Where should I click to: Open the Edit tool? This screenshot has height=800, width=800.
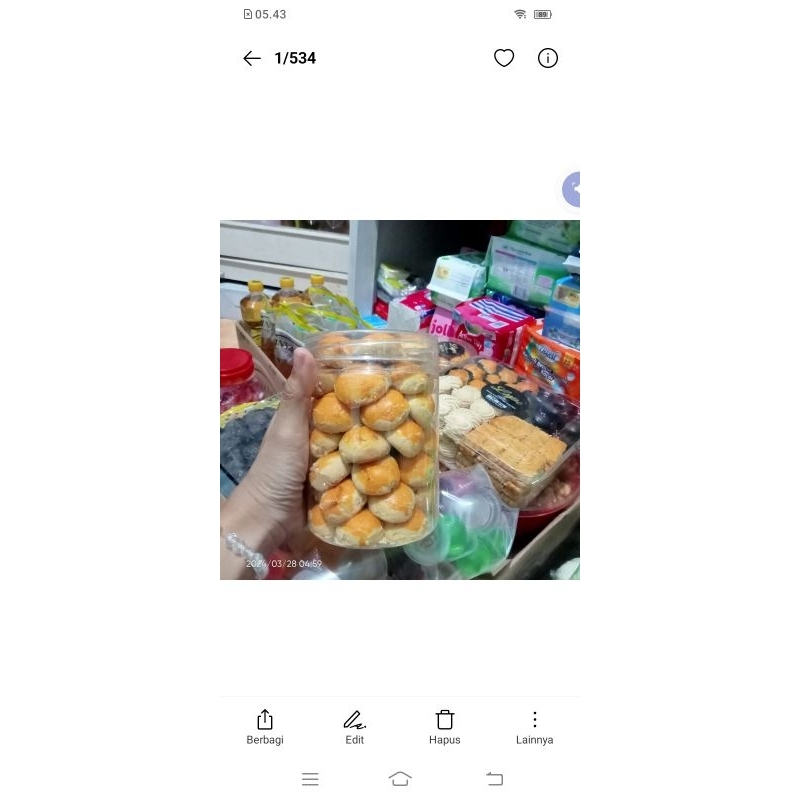tap(355, 726)
